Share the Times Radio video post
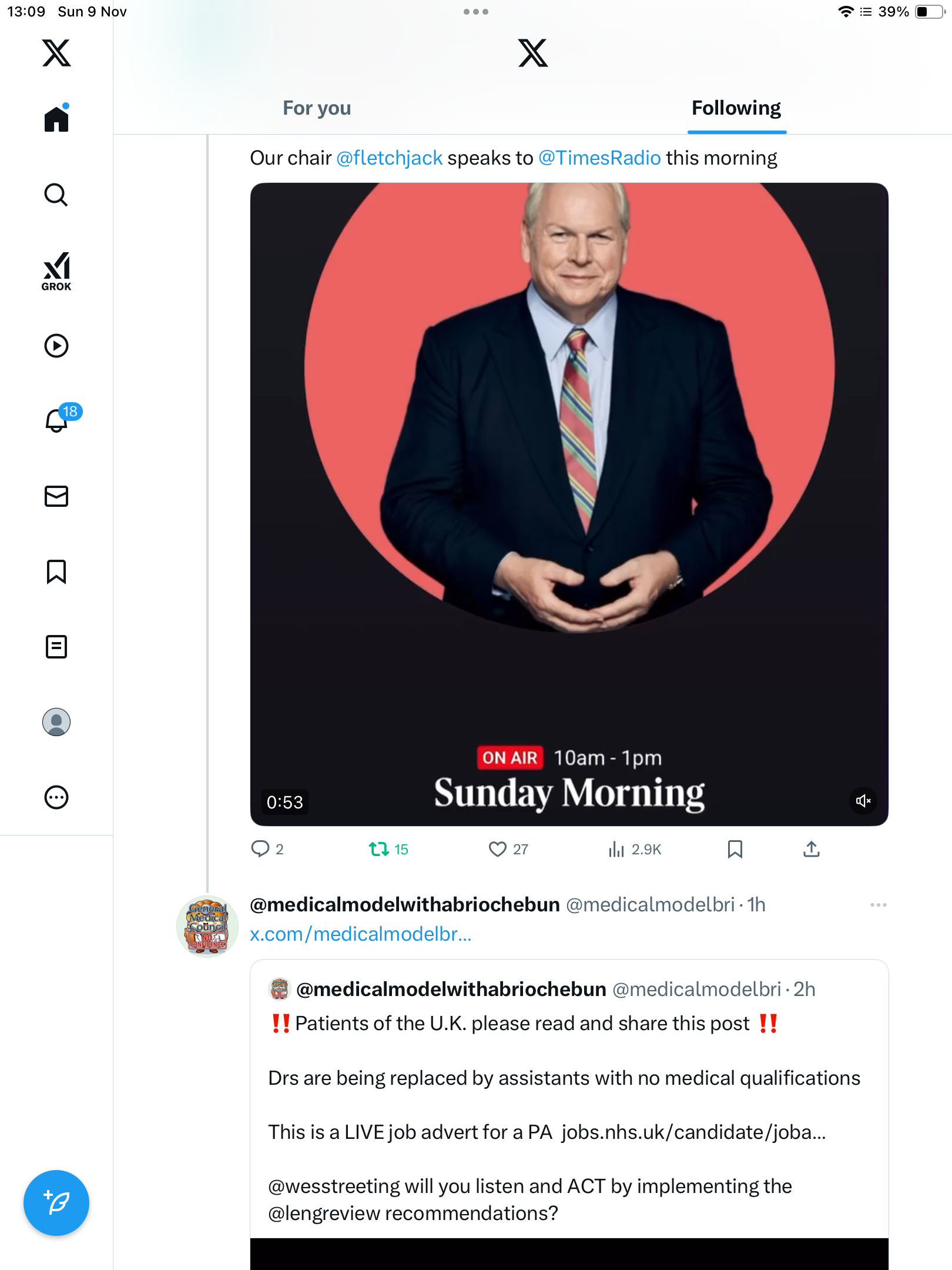Viewport: 952px width, 1270px height. coord(812,849)
